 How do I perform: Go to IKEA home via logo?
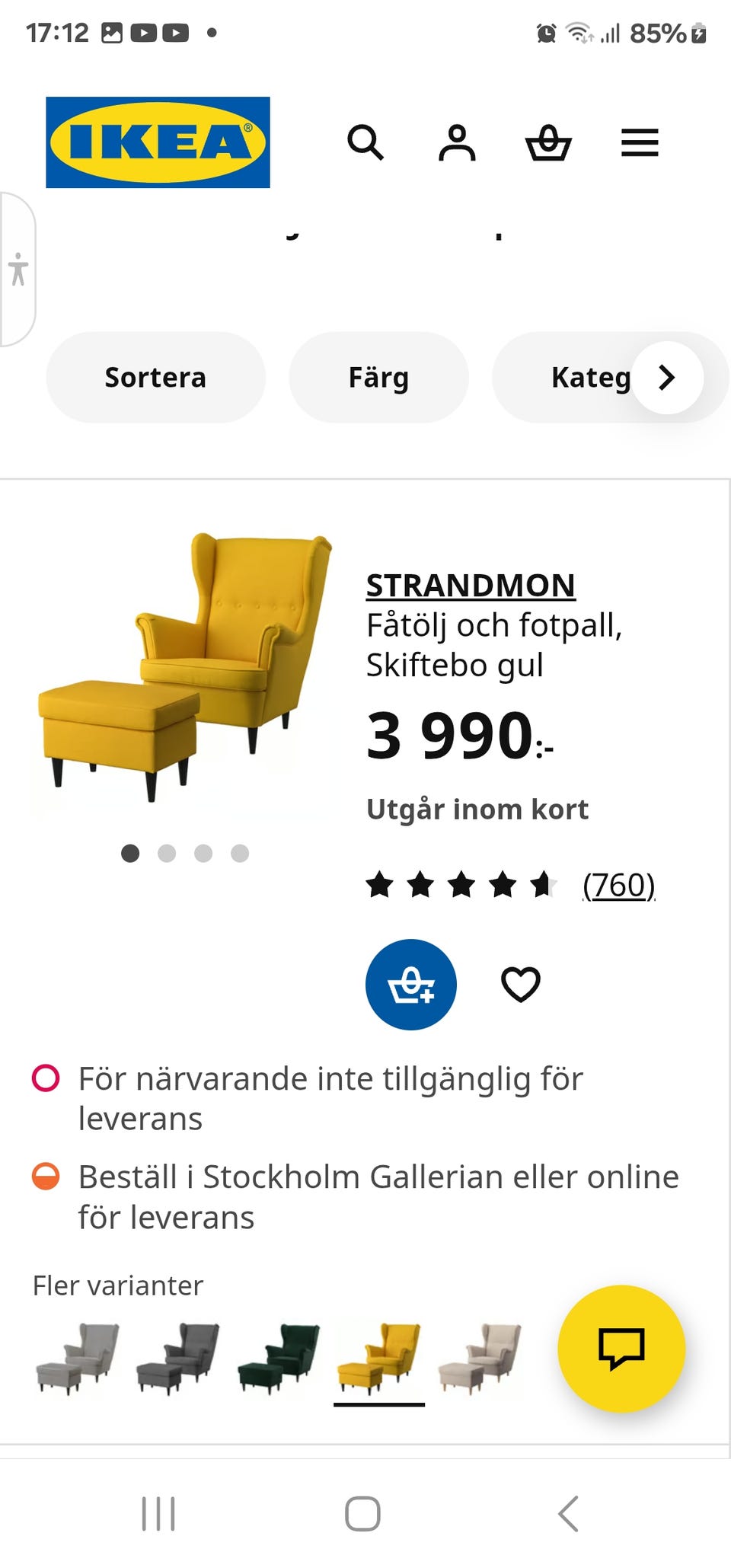coord(158,142)
